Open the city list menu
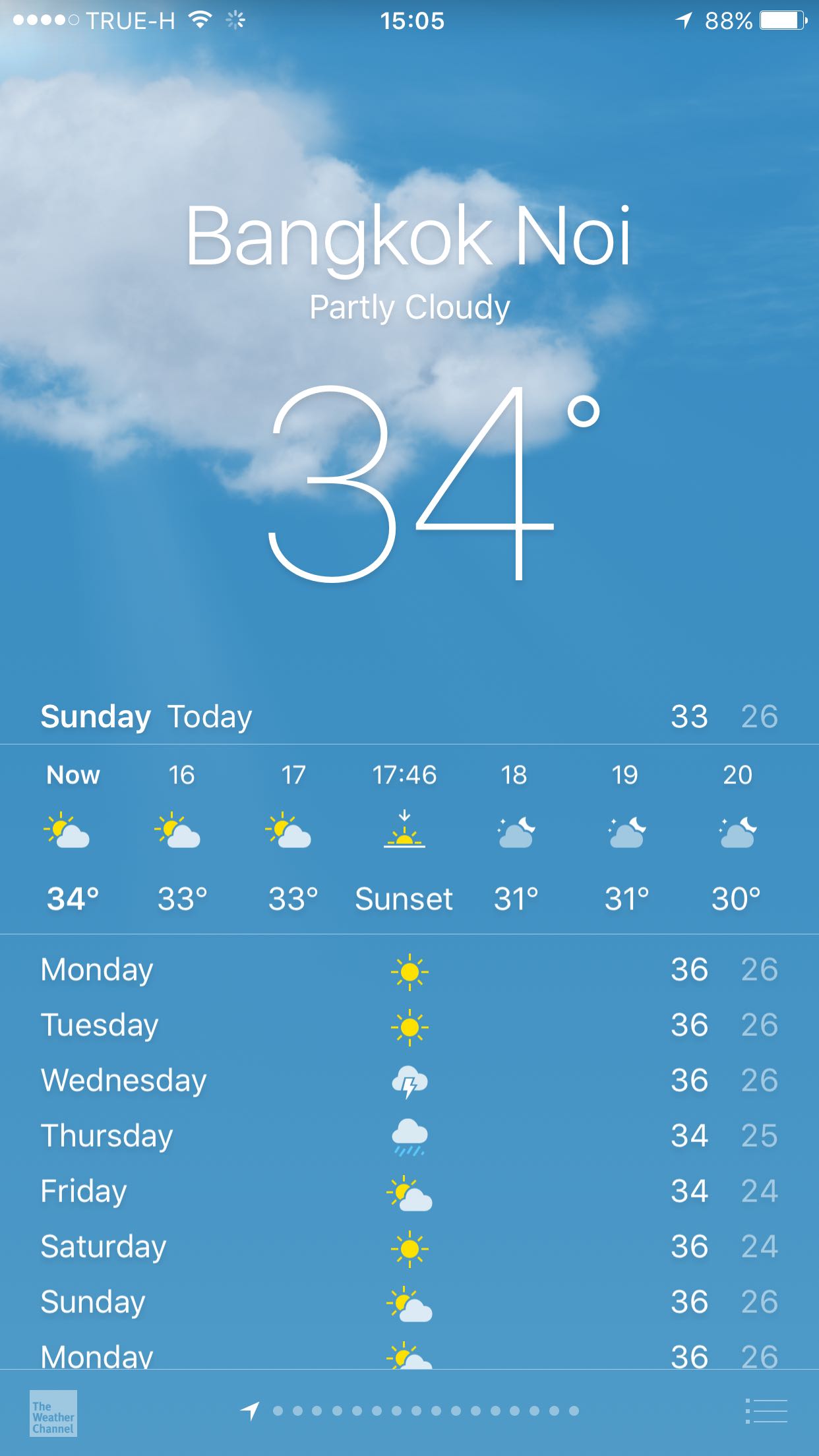The width and height of the screenshot is (819, 1456). tap(766, 1411)
